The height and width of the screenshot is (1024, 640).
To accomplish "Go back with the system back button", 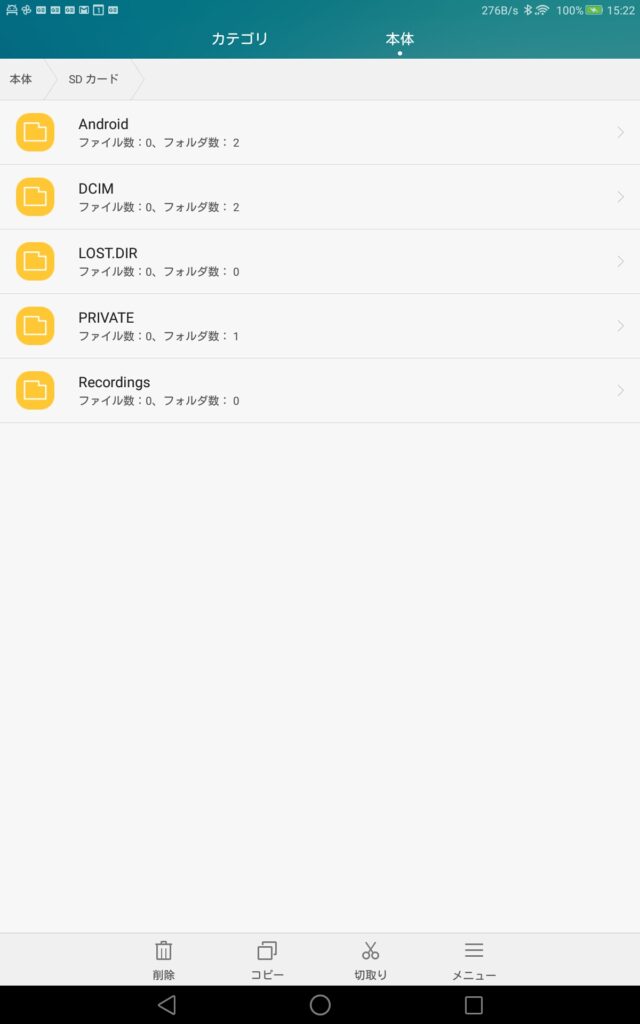I will point(167,1004).
